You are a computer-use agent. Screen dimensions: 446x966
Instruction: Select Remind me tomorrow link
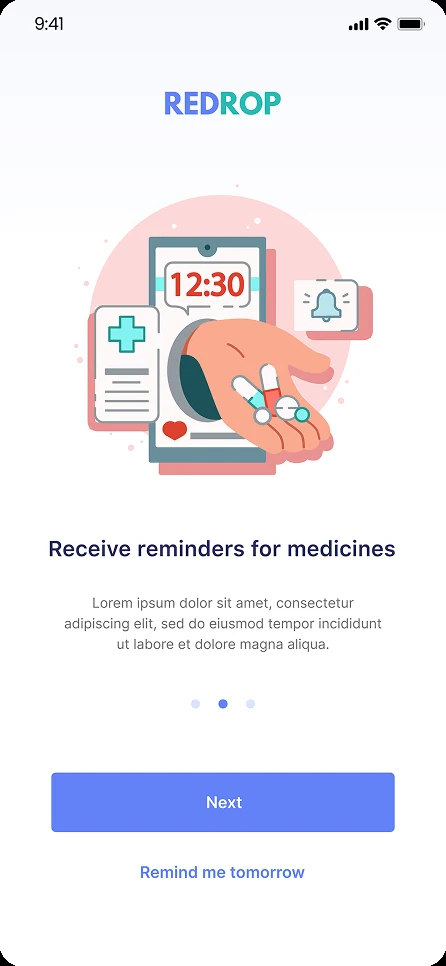222,872
